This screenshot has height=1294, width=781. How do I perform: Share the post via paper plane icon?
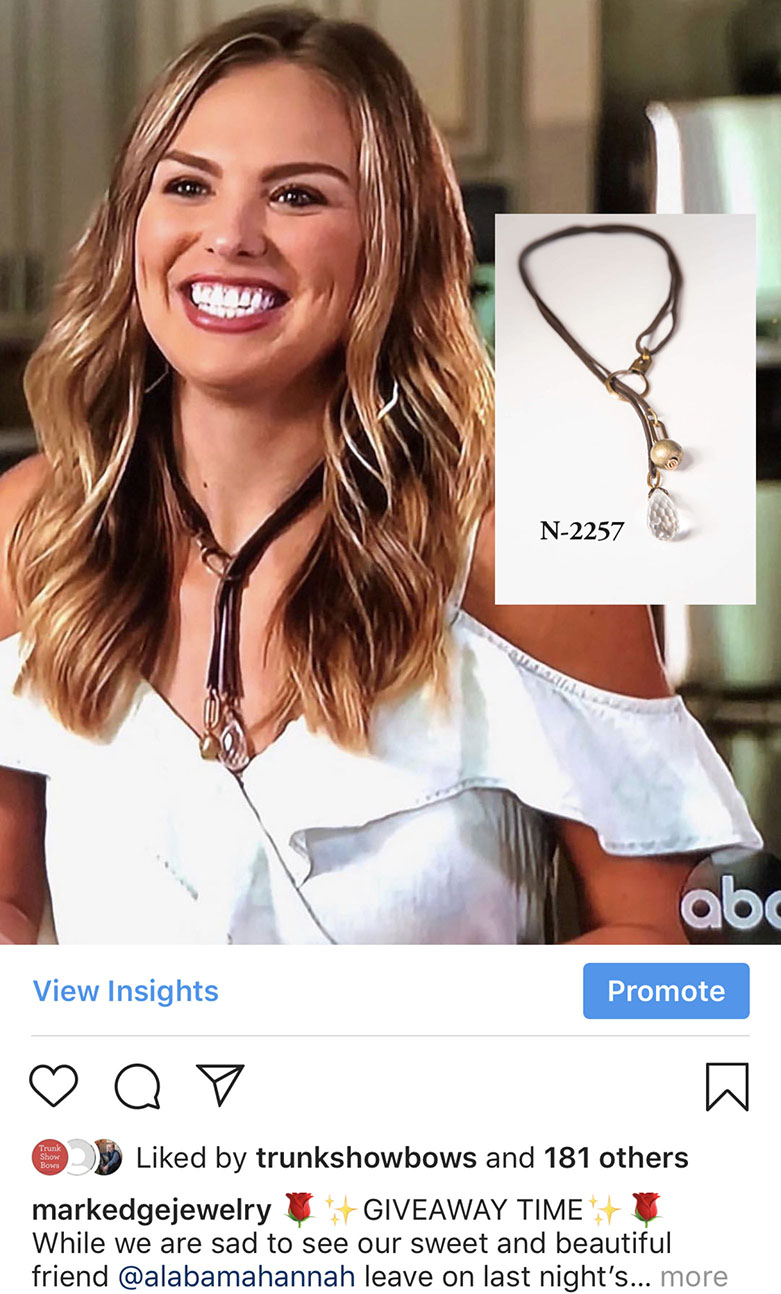point(220,1085)
